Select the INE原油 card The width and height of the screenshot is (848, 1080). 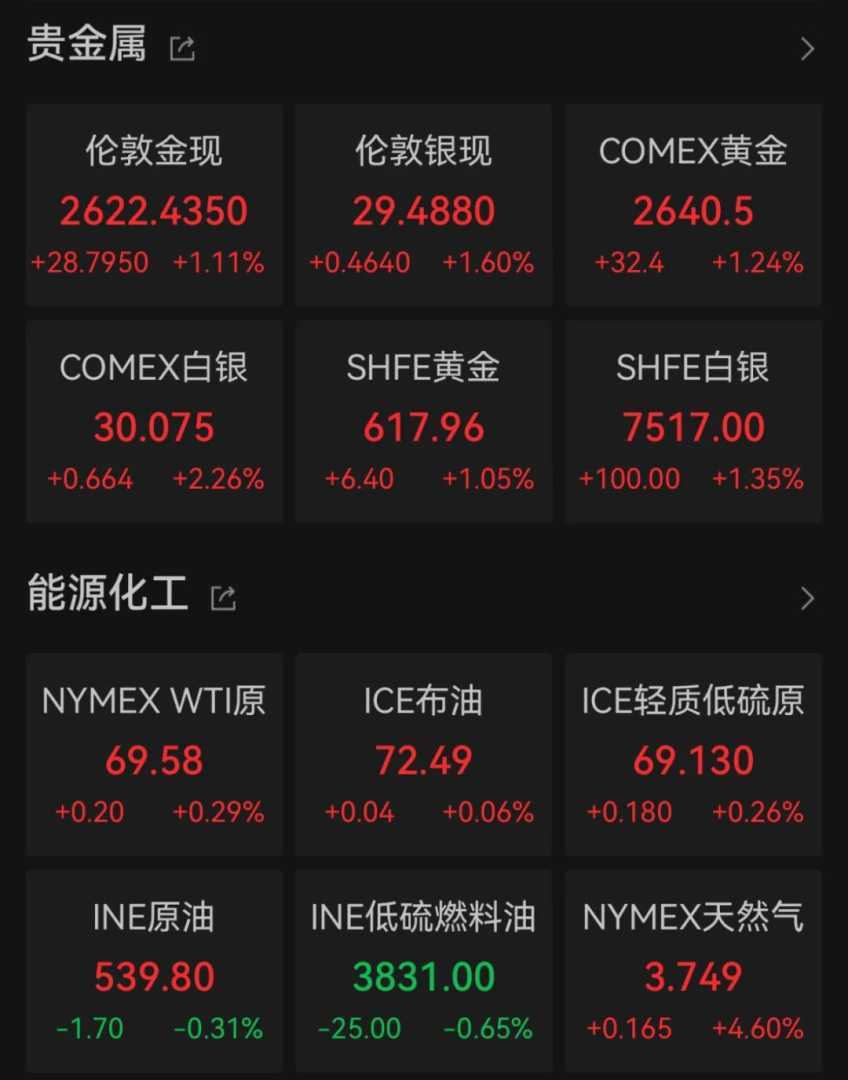click(154, 971)
